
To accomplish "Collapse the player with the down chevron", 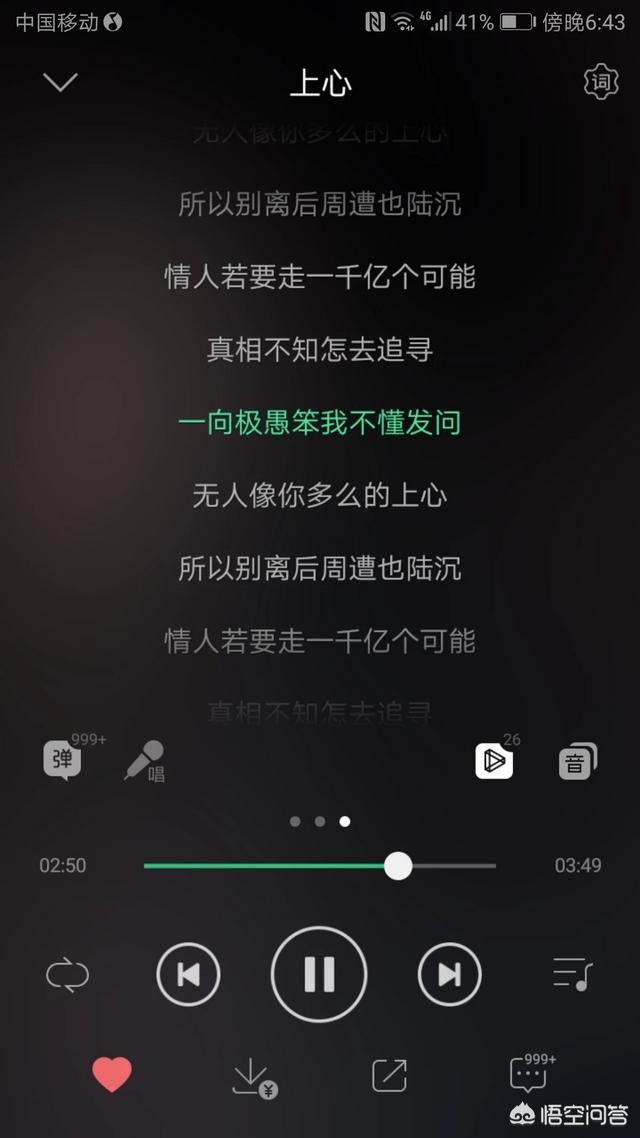I will (60, 83).
